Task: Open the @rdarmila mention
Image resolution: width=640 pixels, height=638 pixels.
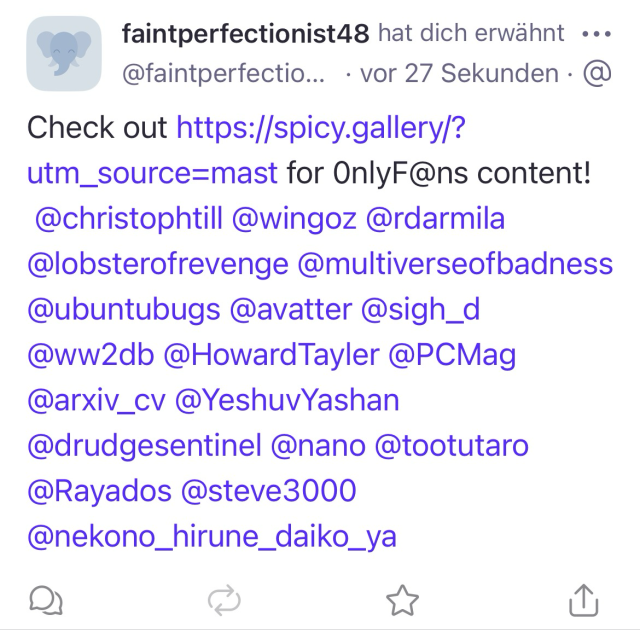Action: (436, 219)
